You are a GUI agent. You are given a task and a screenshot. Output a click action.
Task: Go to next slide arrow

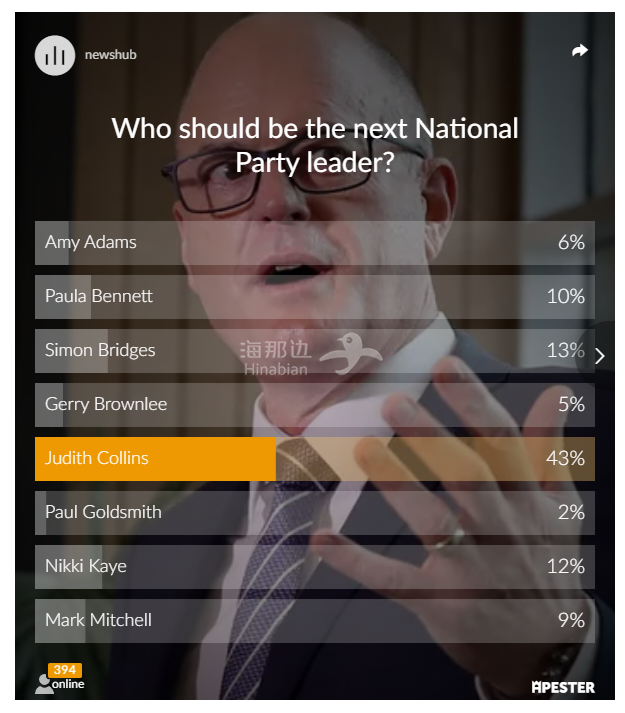pos(600,356)
